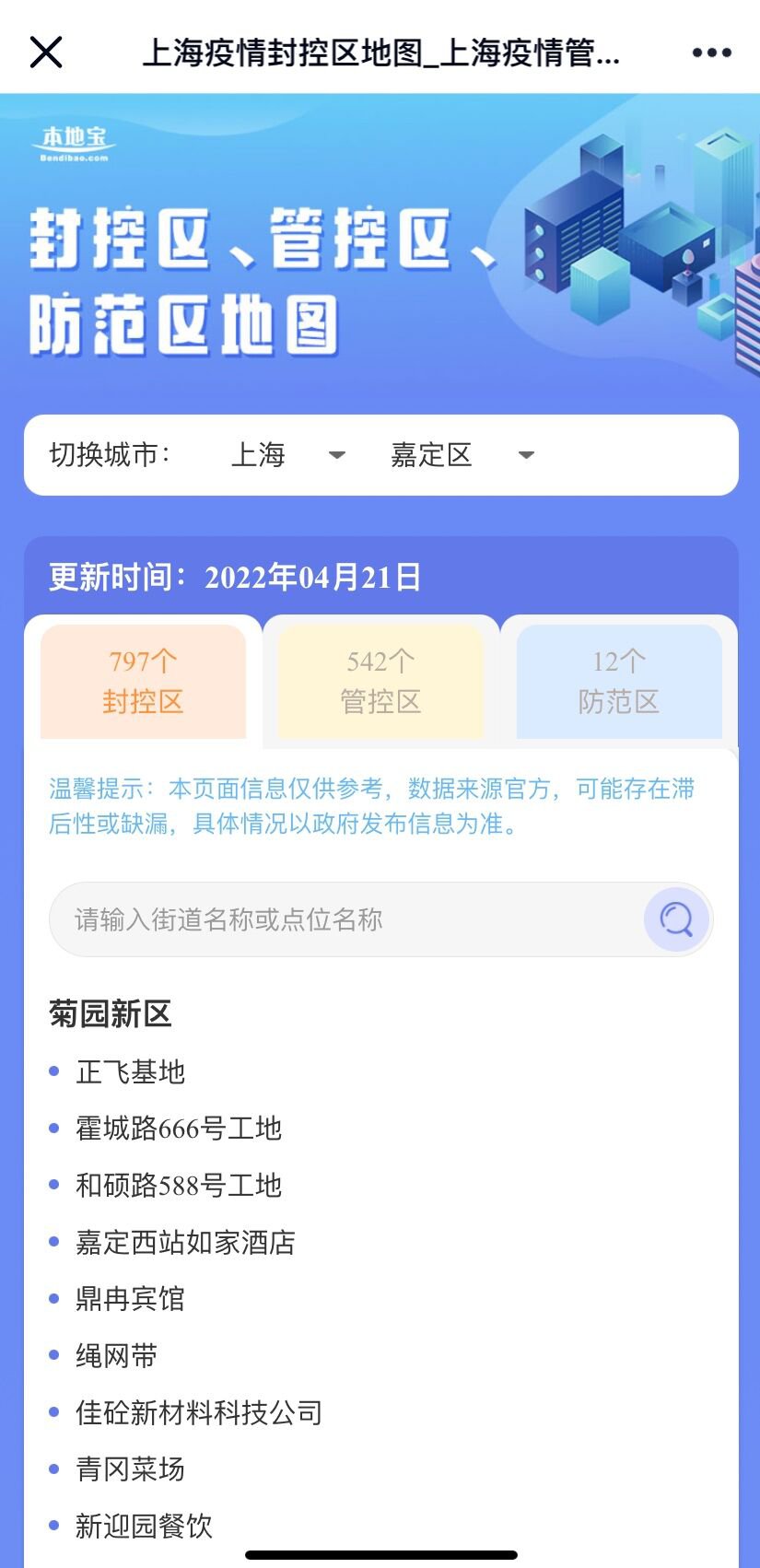The image size is (760, 1568).
Task: Select the 797个封控区 tab
Action: 143,682
